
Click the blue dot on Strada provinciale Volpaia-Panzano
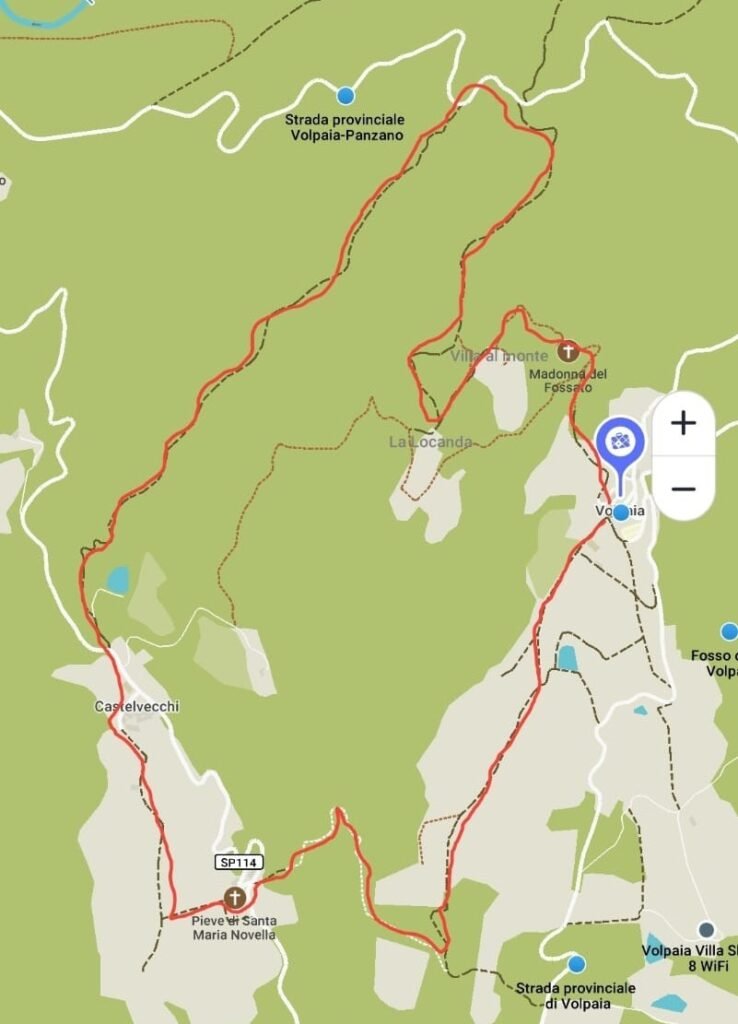(345, 94)
